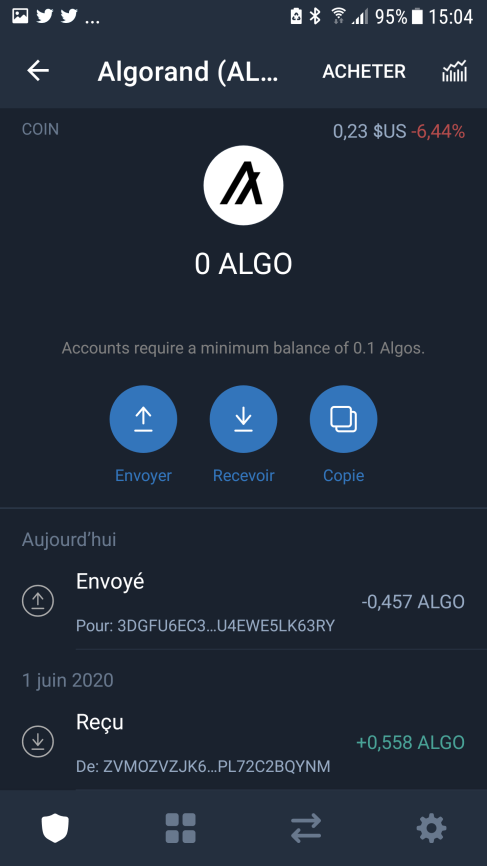Switch to the swap arrows tab

click(x=306, y=828)
